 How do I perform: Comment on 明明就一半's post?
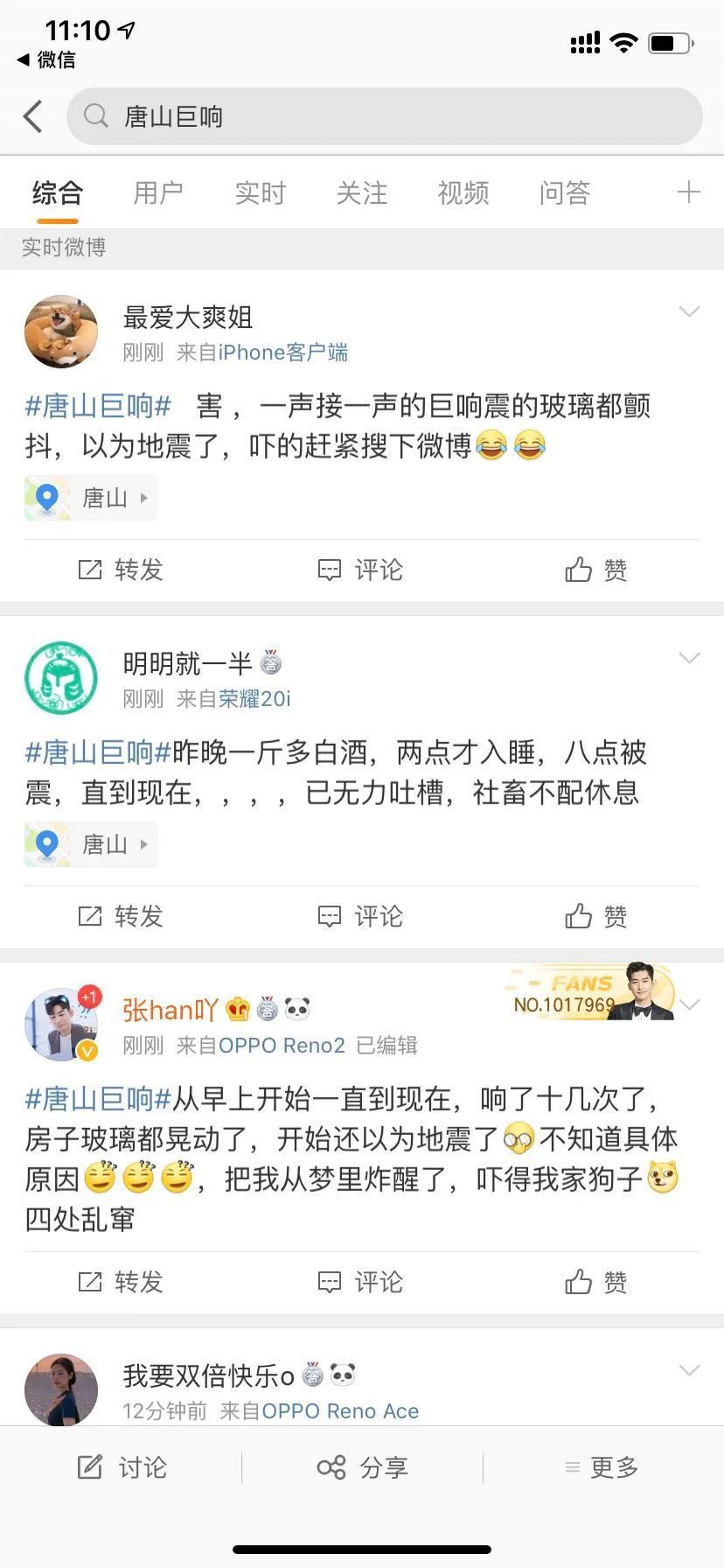tap(359, 917)
